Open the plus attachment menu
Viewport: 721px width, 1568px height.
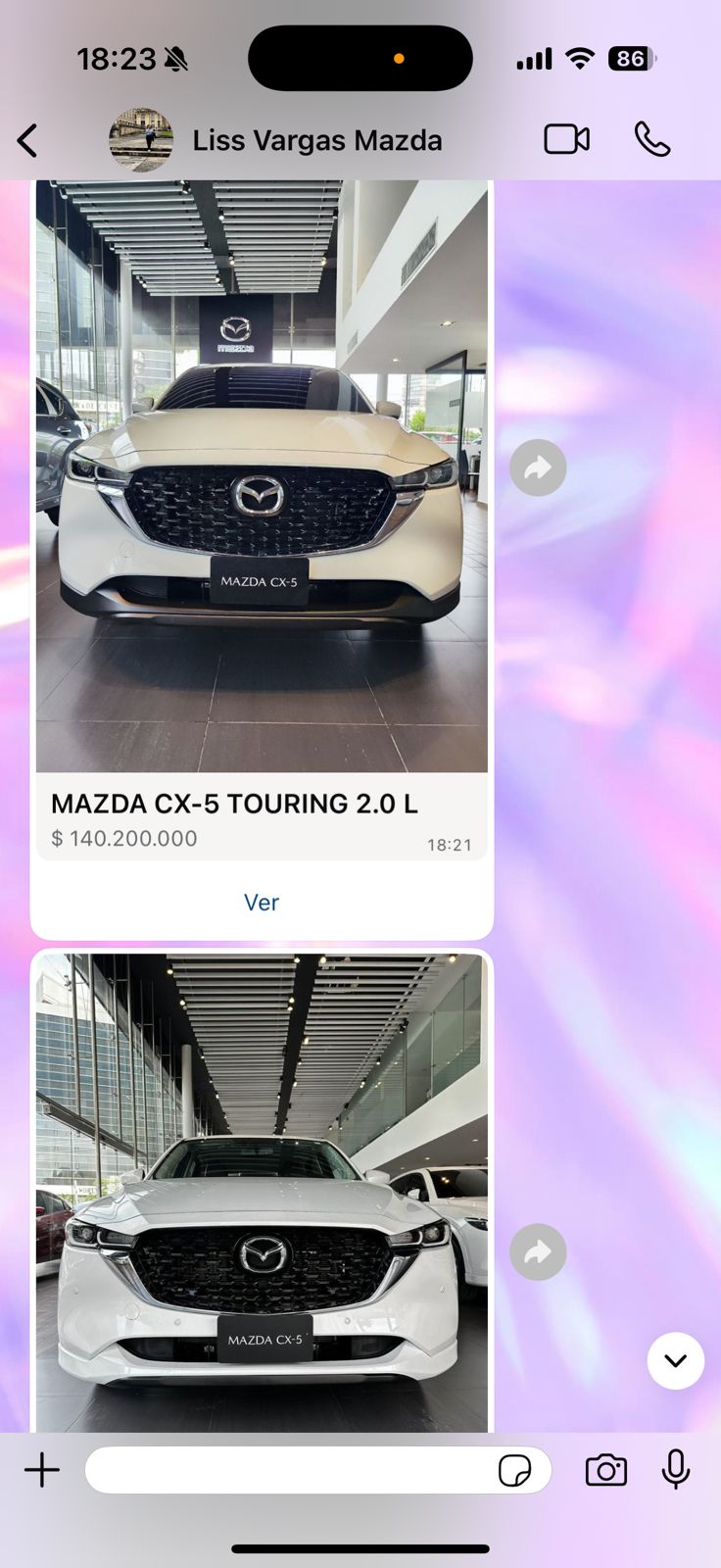coord(42,1470)
